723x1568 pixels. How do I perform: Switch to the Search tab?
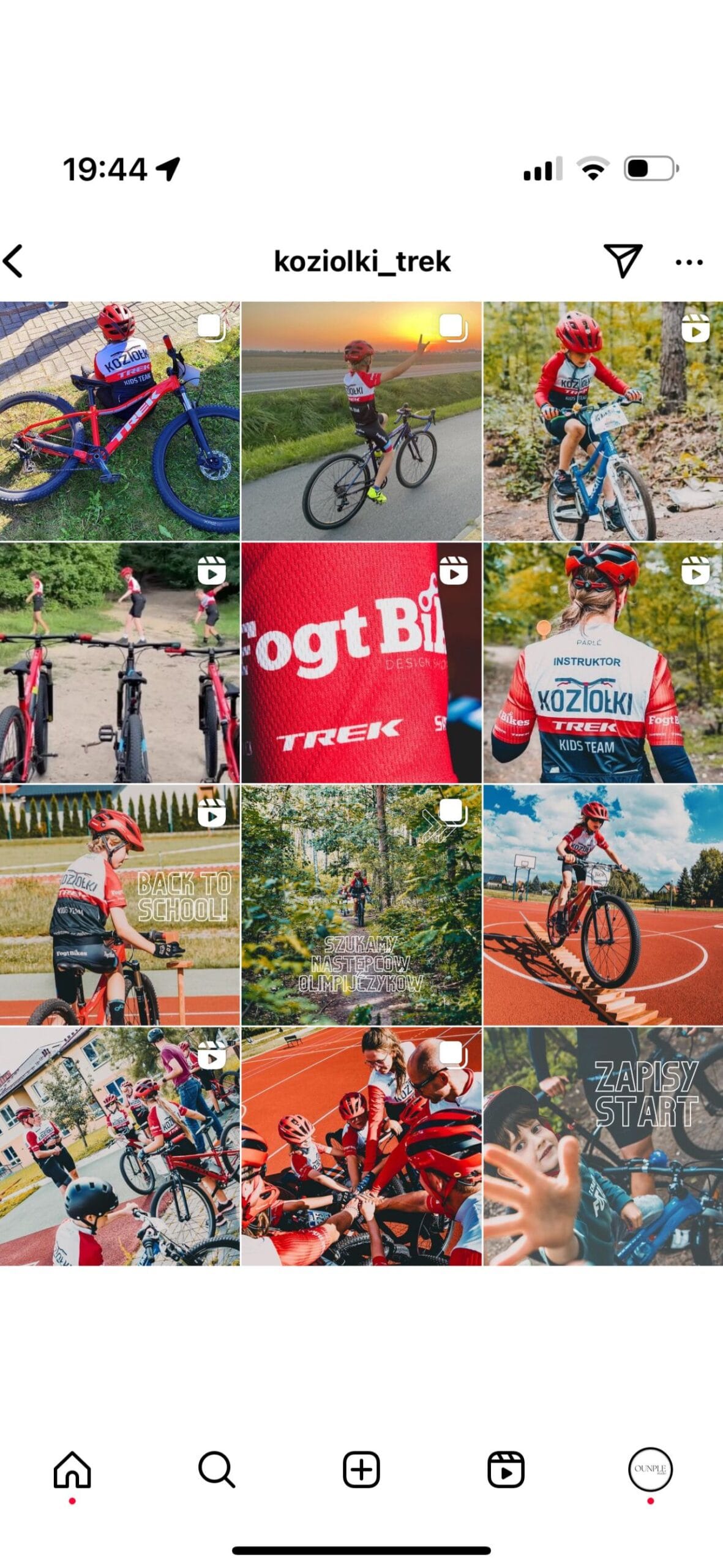click(x=217, y=1469)
